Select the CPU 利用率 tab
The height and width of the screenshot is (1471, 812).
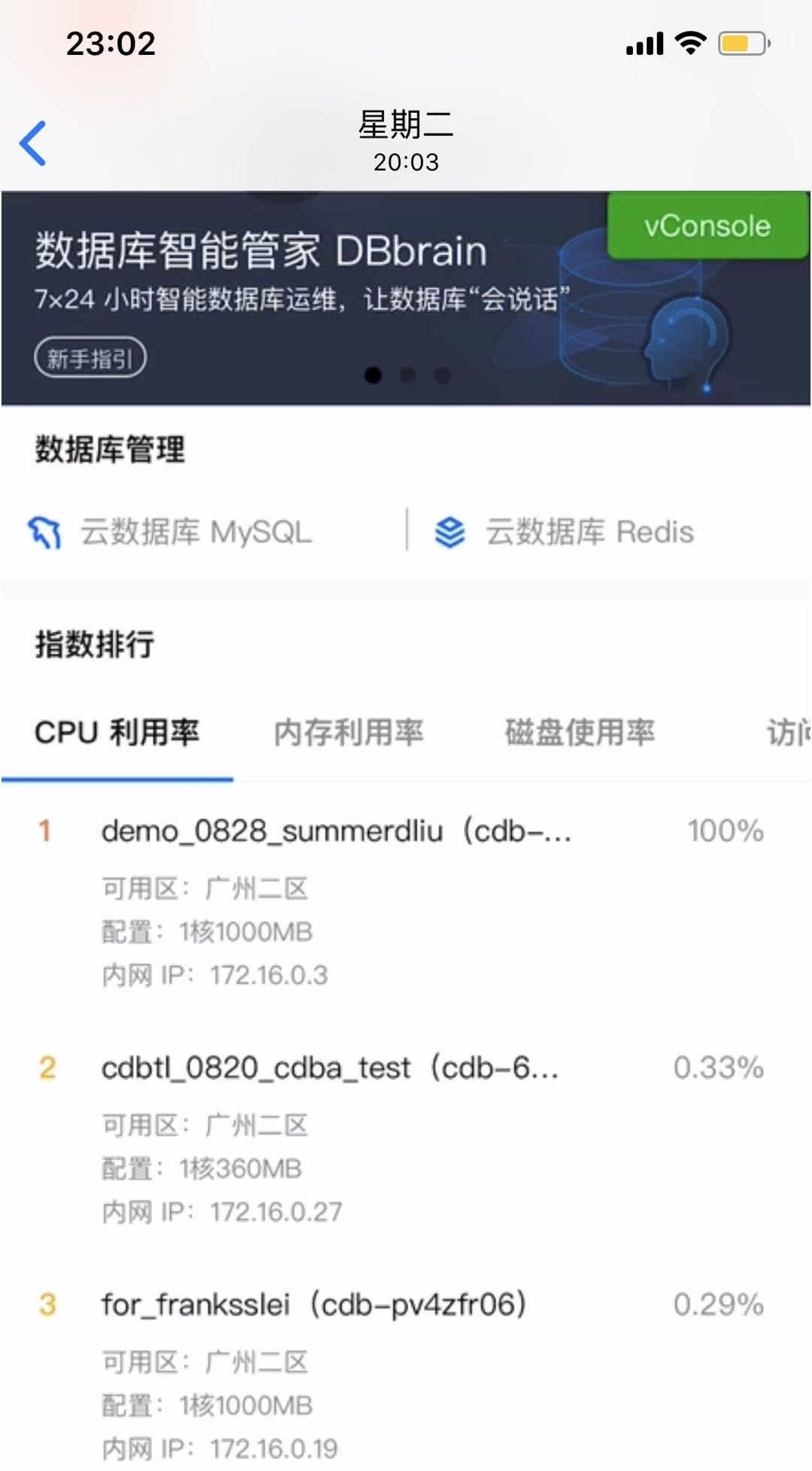point(117,732)
